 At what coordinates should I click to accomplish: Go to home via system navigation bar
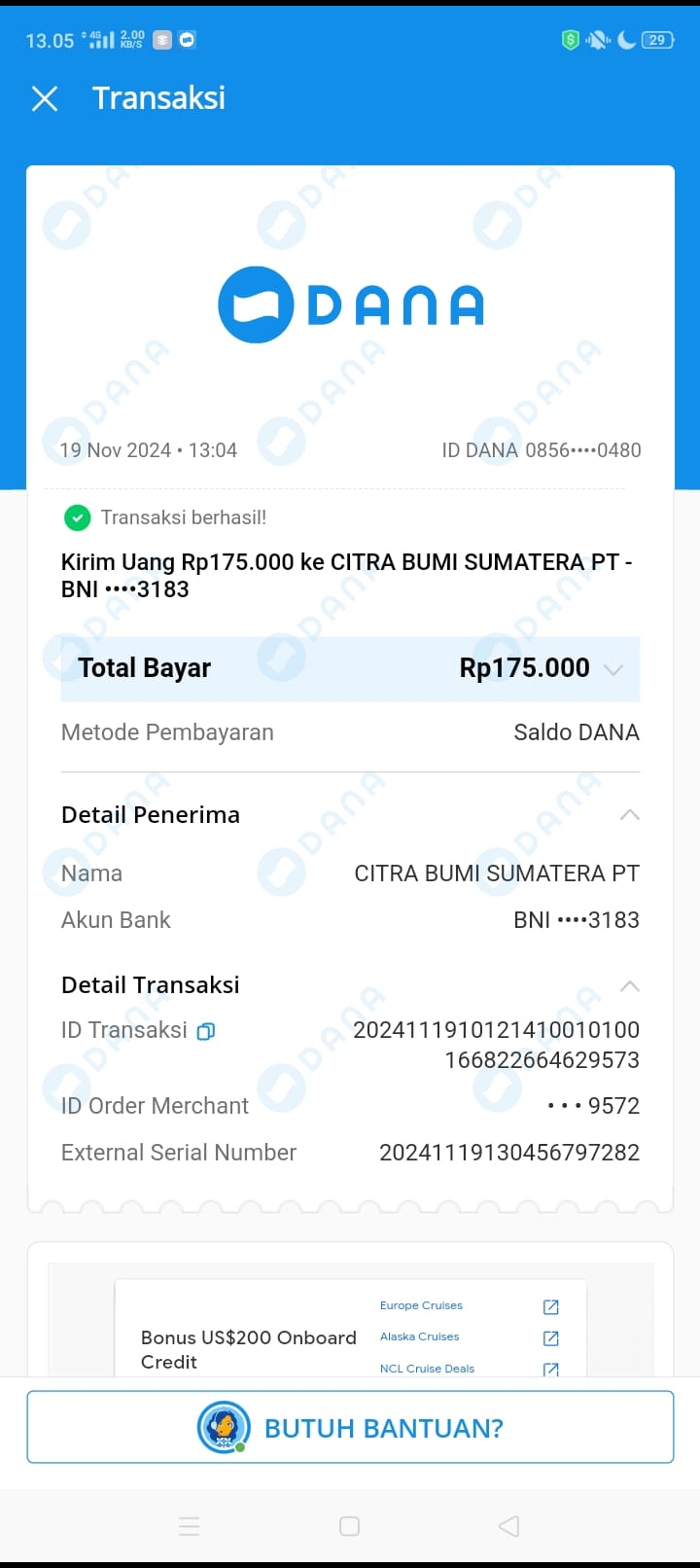[350, 1526]
